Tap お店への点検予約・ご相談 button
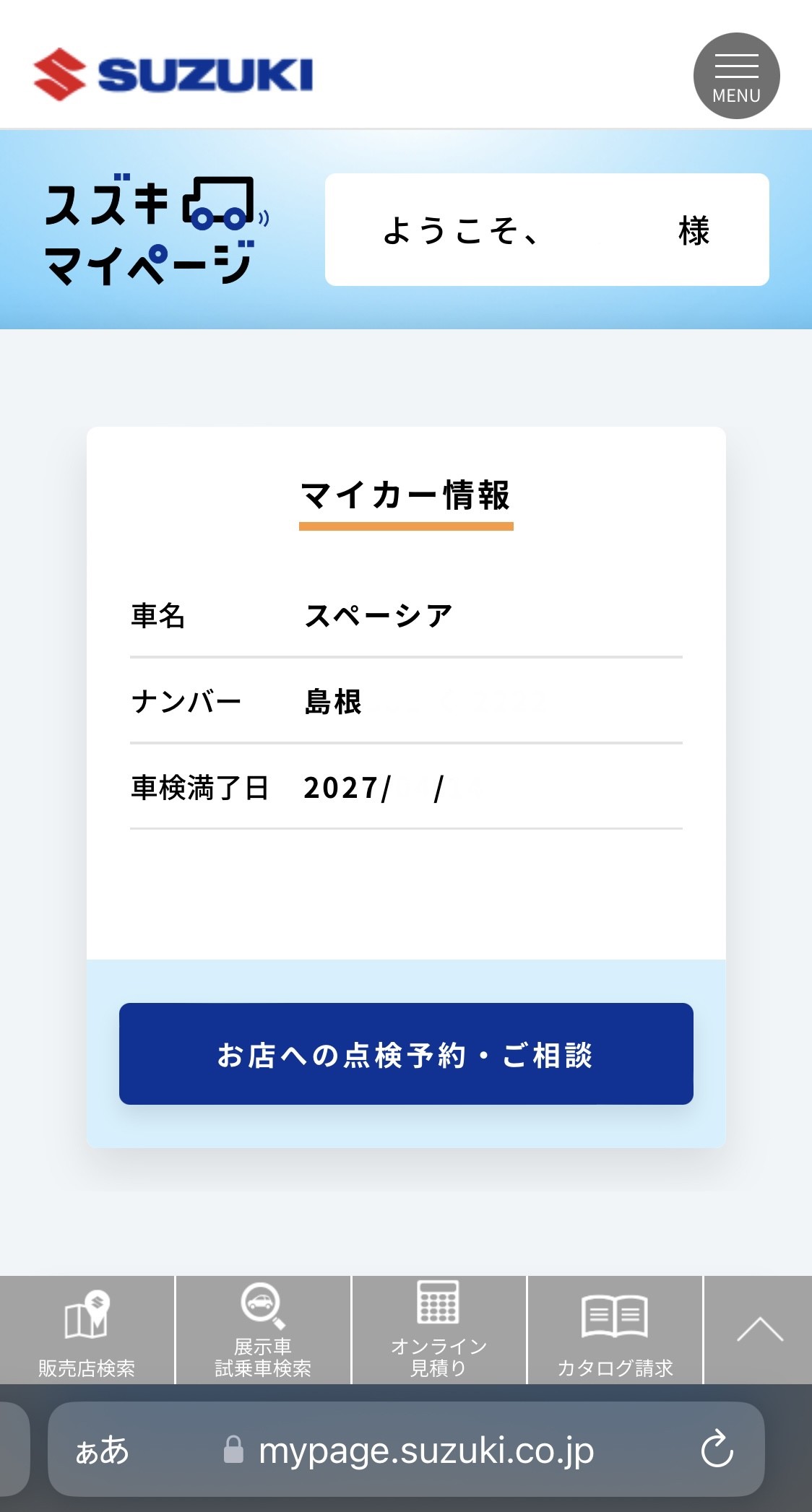The width and height of the screenshot is (812, 1512). click(406, 1053)
